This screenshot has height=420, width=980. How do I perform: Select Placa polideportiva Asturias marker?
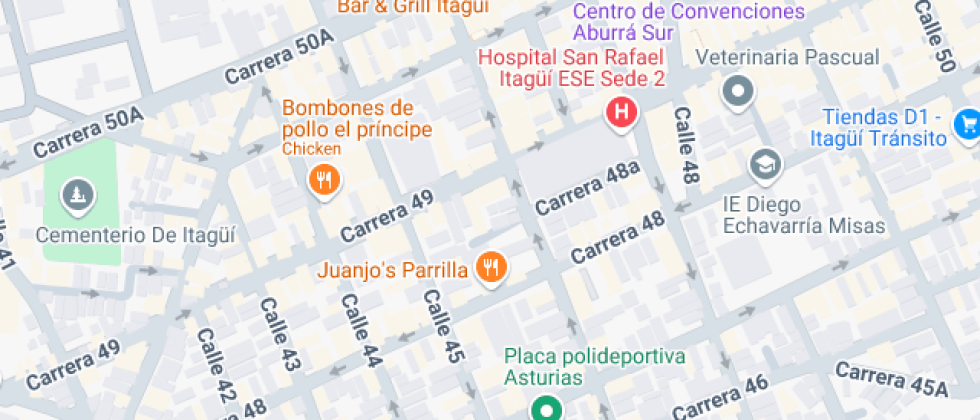[x=548, y=409]
